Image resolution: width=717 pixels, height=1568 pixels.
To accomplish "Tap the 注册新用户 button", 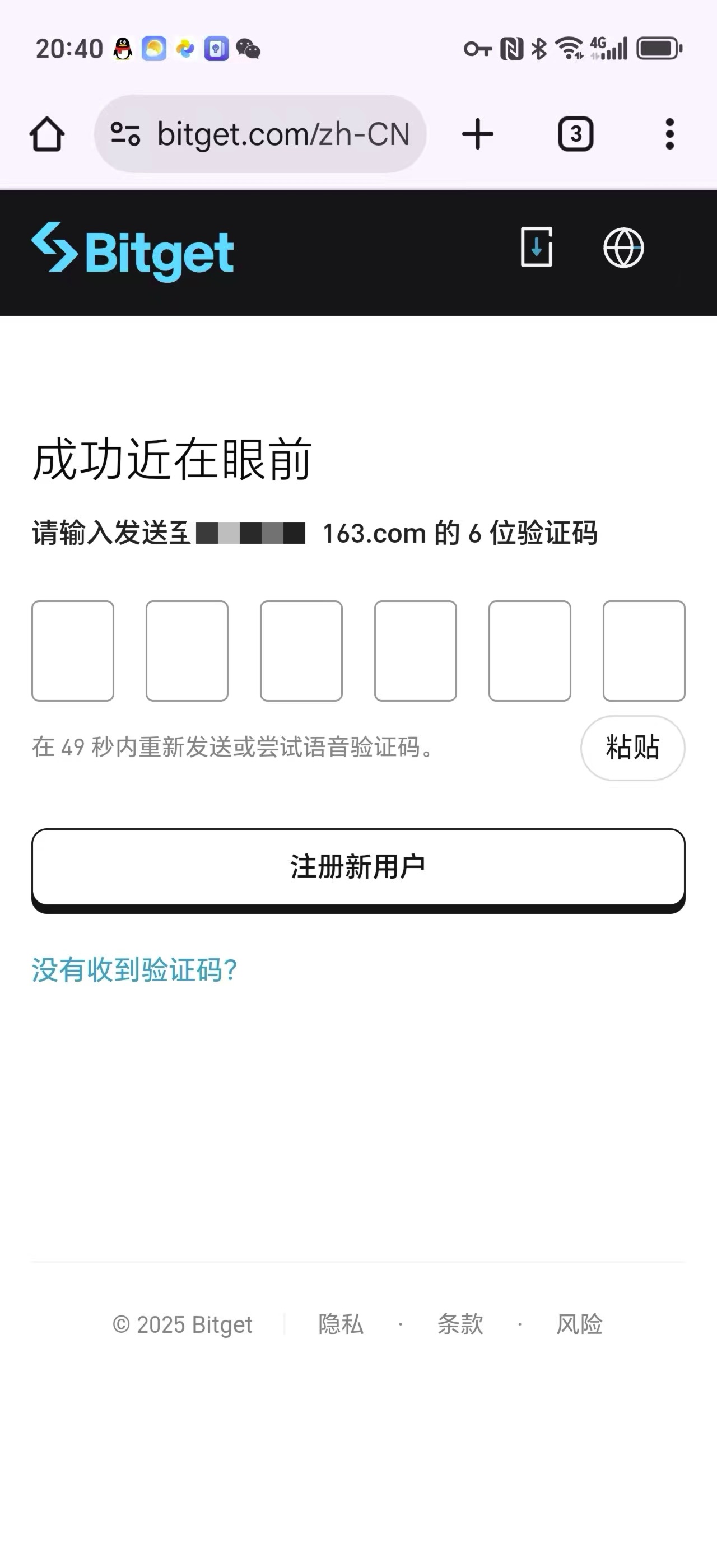I will click(358, 867).
